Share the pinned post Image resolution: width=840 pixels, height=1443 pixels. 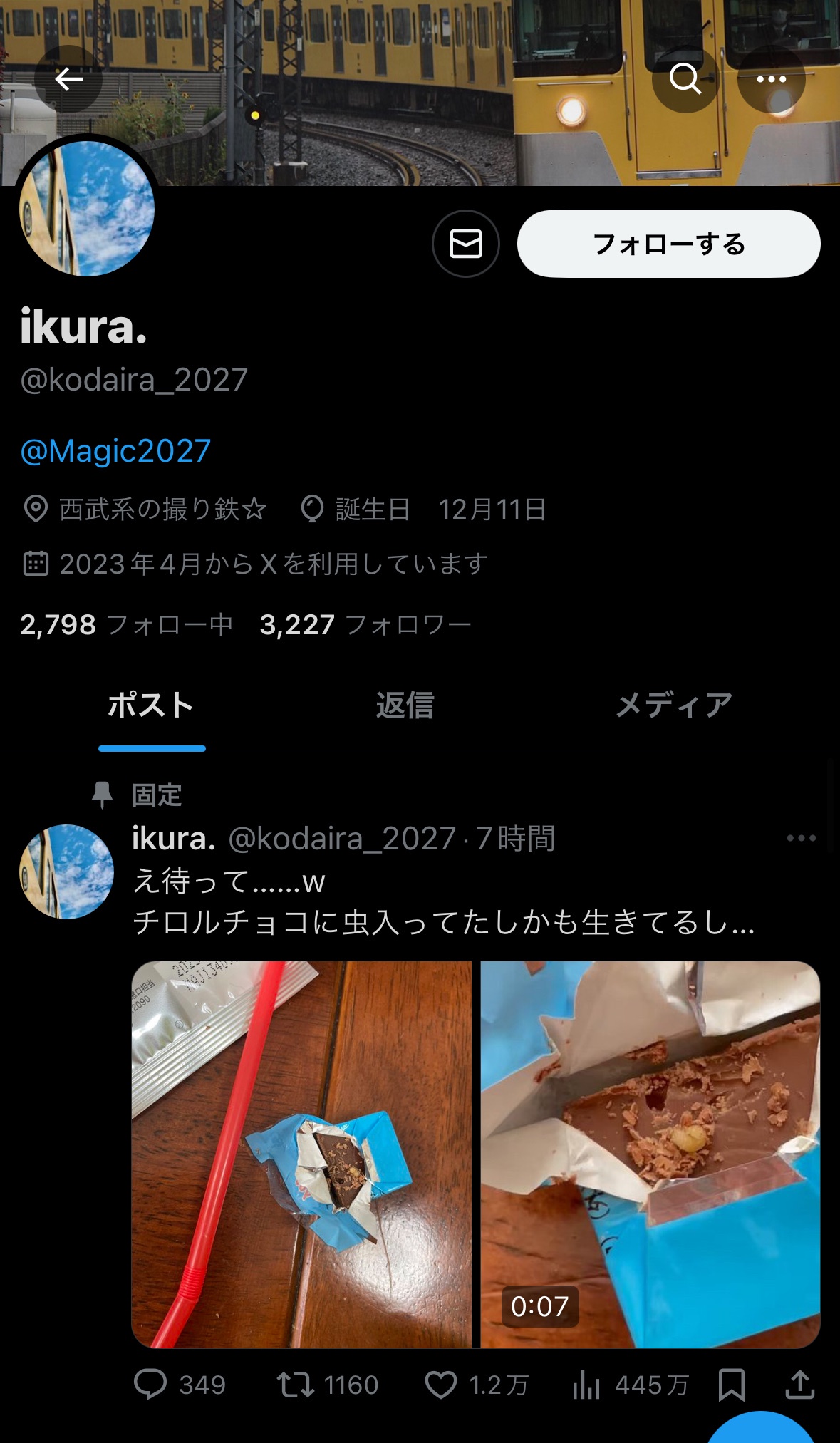point(799,1385)
